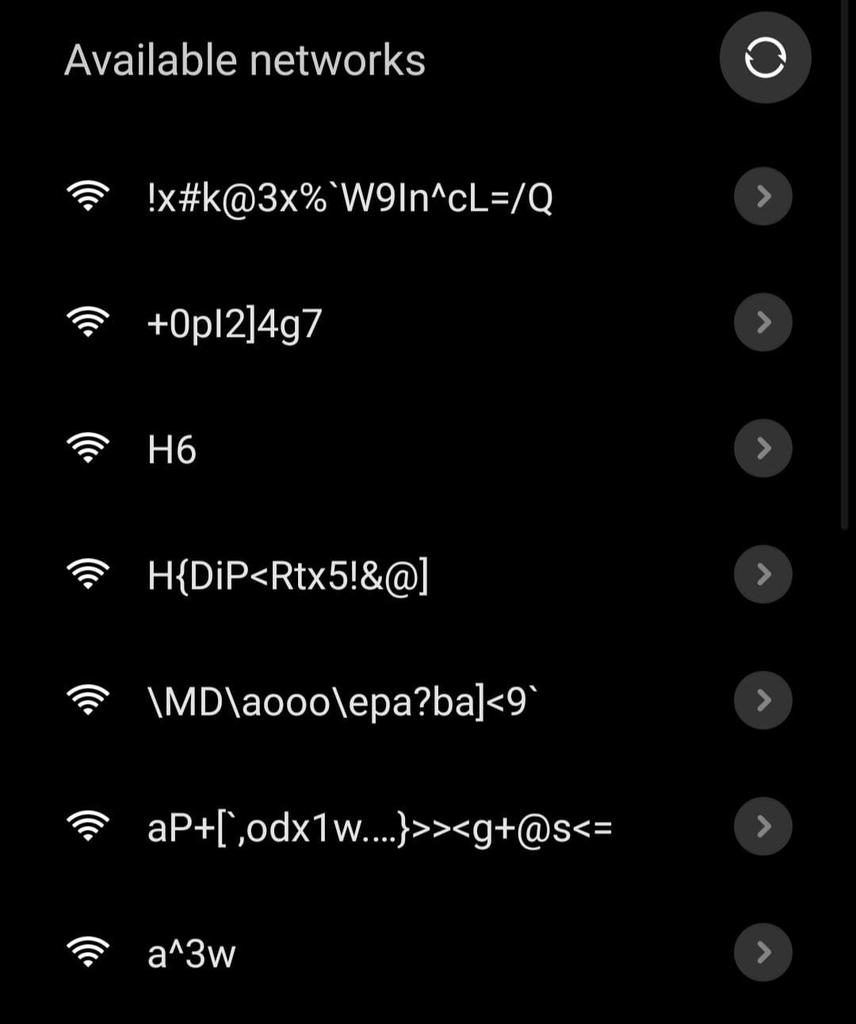The width and height of the screenshot is (856, 1024).
Task: Tap the Wi-Fi icon next to a^3w
Action: click(x=90, y=952)
